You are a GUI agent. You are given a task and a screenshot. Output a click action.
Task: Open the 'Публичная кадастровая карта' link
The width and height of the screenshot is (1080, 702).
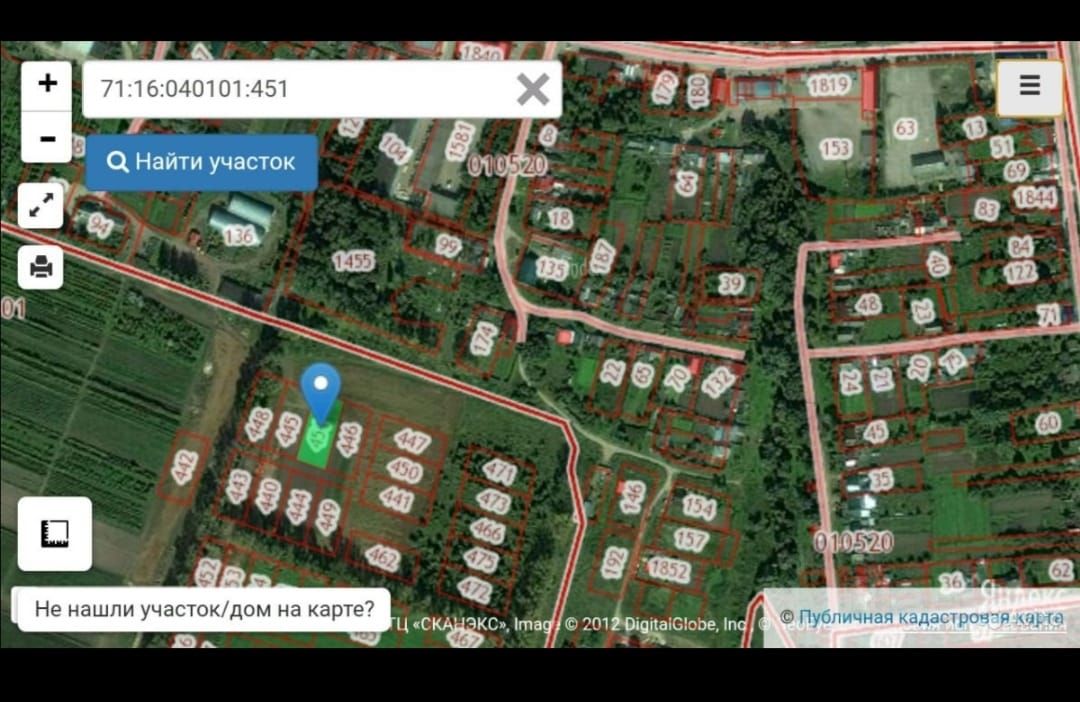pyautogui.click(x=930, y=617)
